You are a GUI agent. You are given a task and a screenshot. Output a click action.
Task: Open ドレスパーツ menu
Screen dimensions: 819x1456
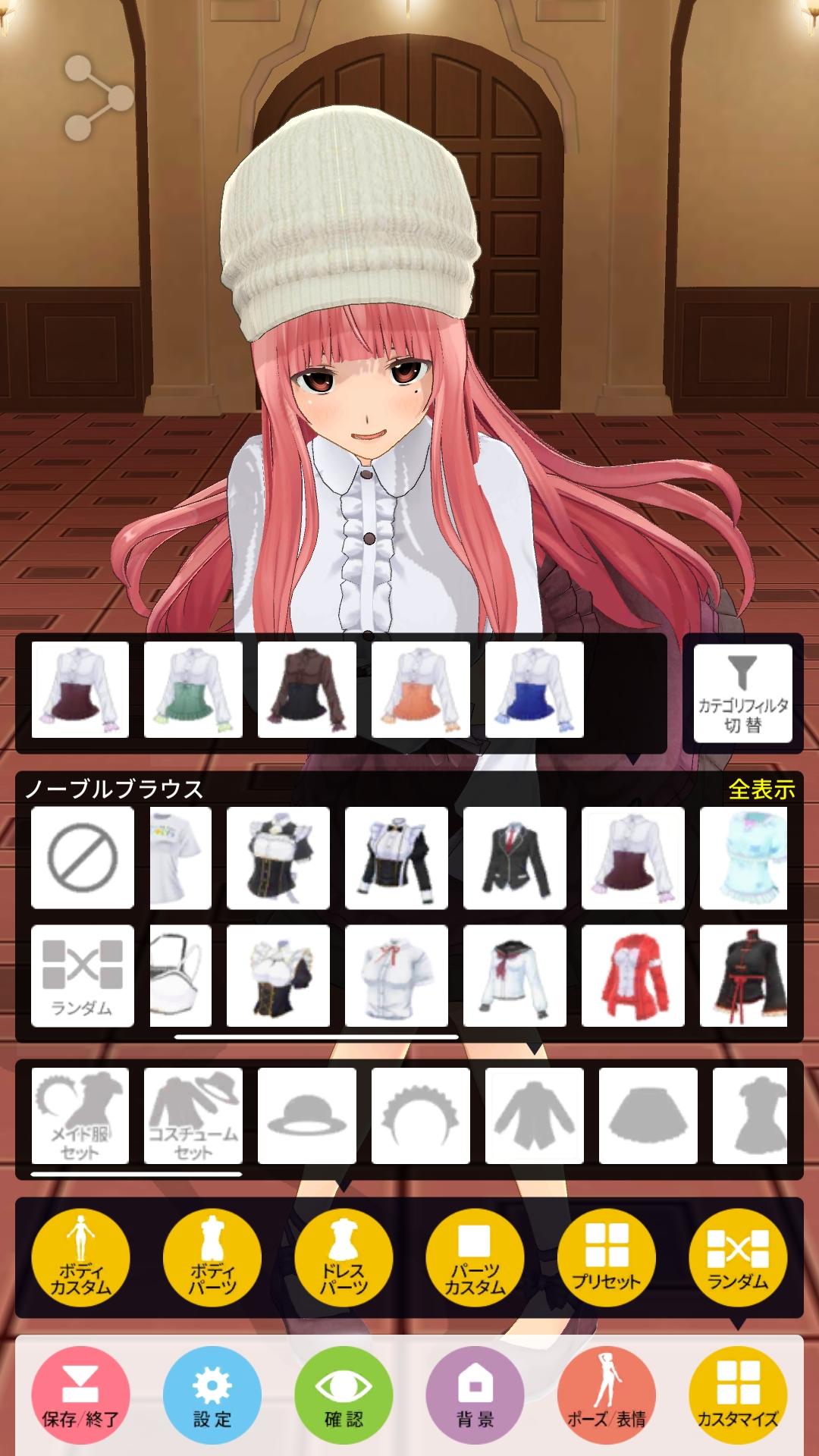point(344,1259)
